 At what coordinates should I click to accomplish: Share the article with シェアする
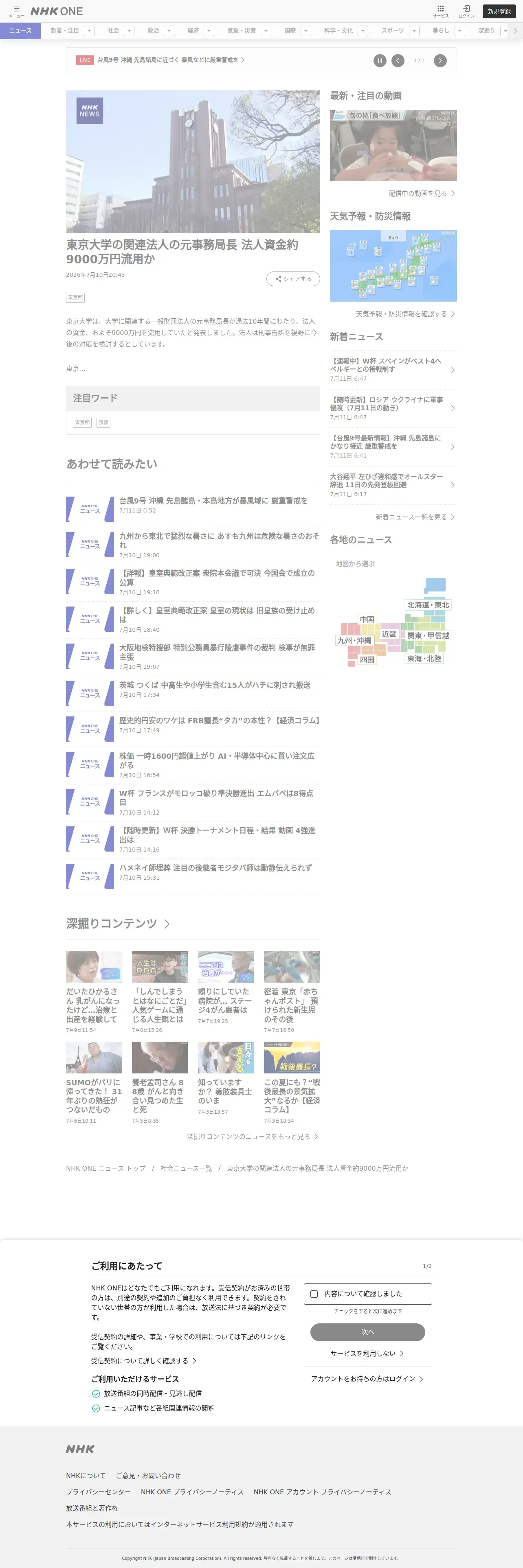point(293,279)
